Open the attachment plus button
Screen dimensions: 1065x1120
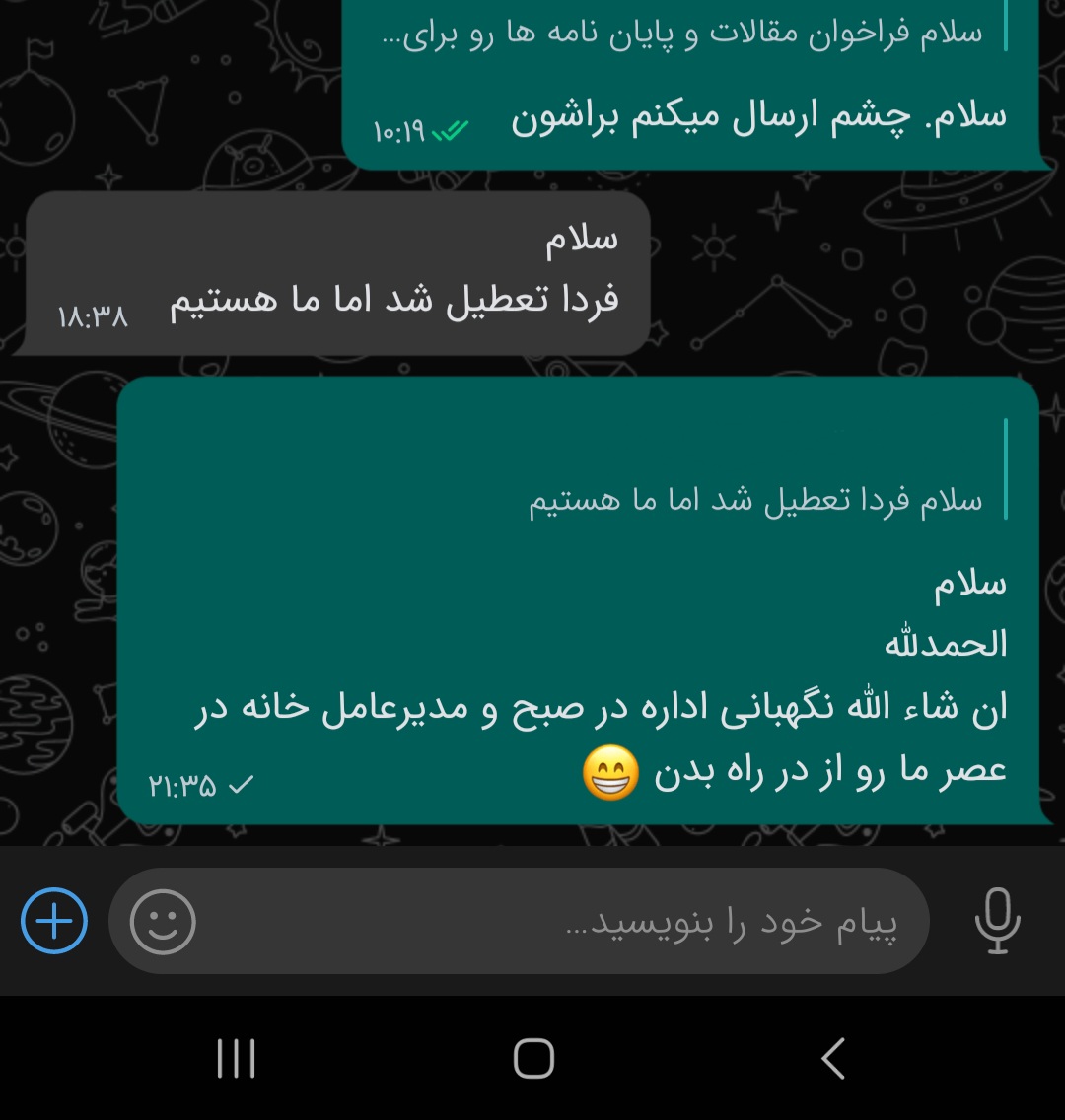(x=54, y=922)
